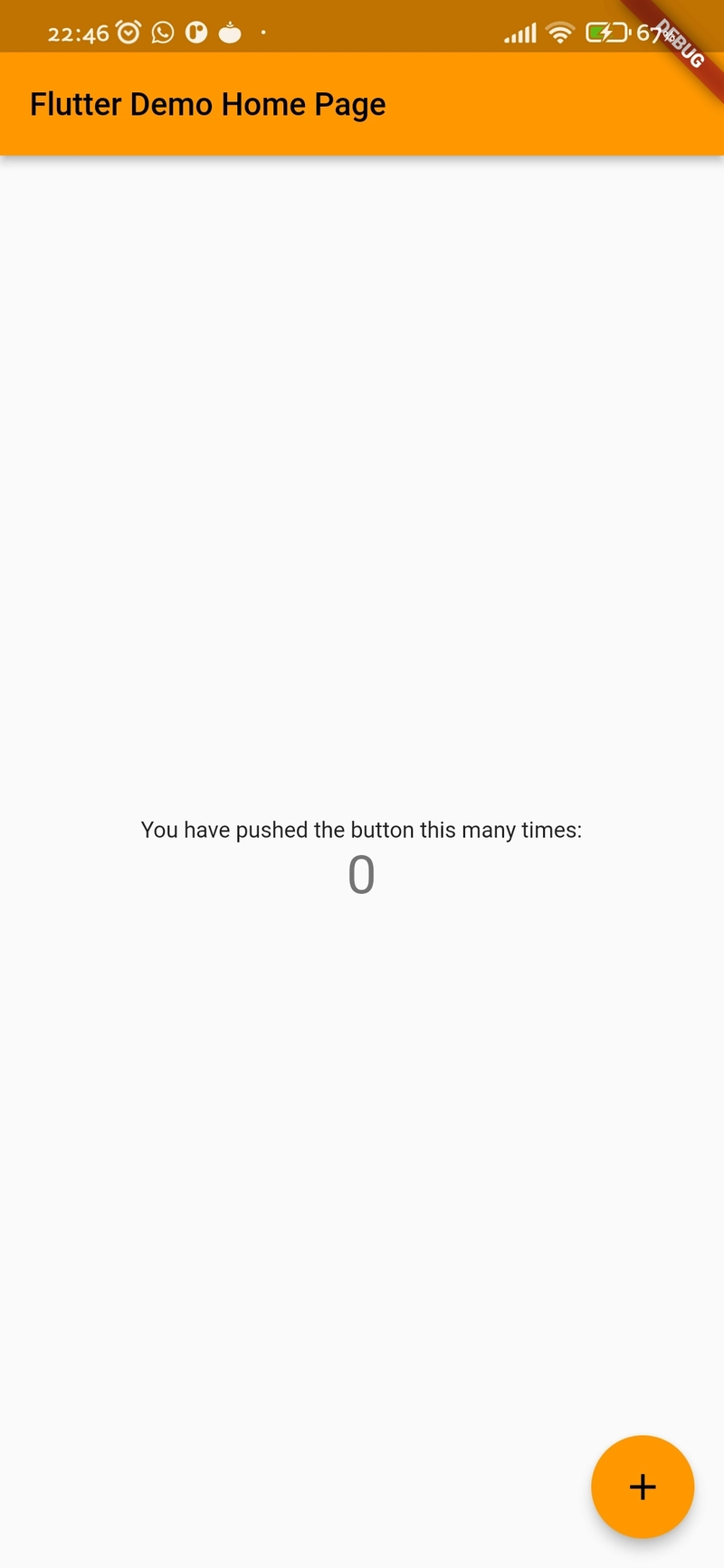Tap the plus floating action button

tap(642, 1487)
